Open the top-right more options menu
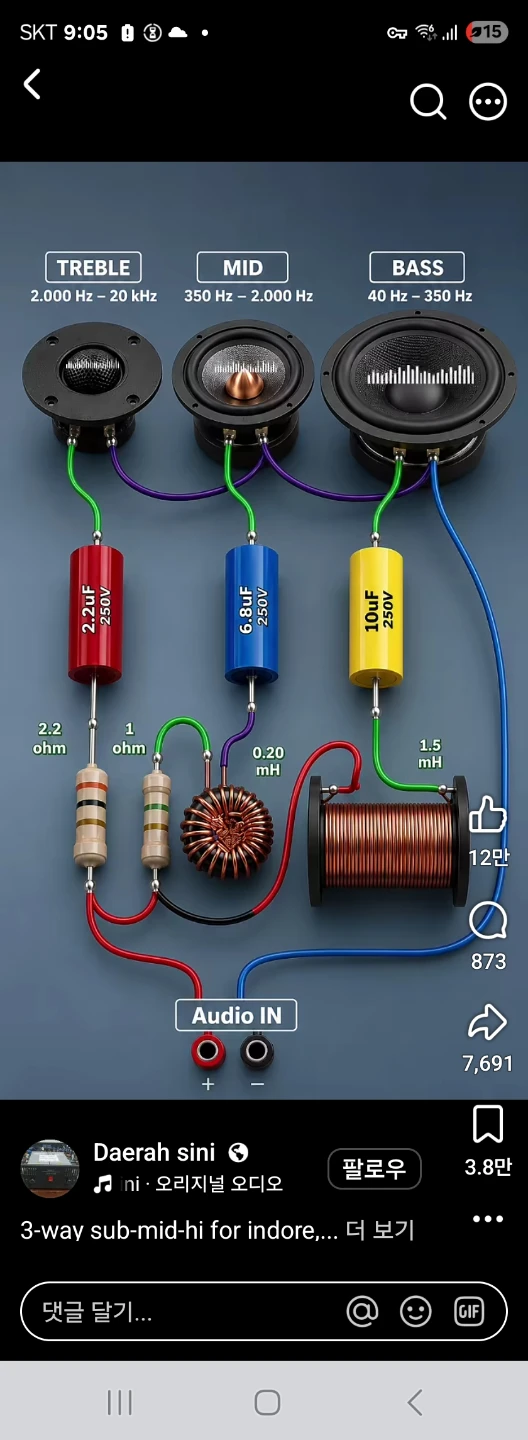Screen dimensions: 528x1440 (488, 101)
